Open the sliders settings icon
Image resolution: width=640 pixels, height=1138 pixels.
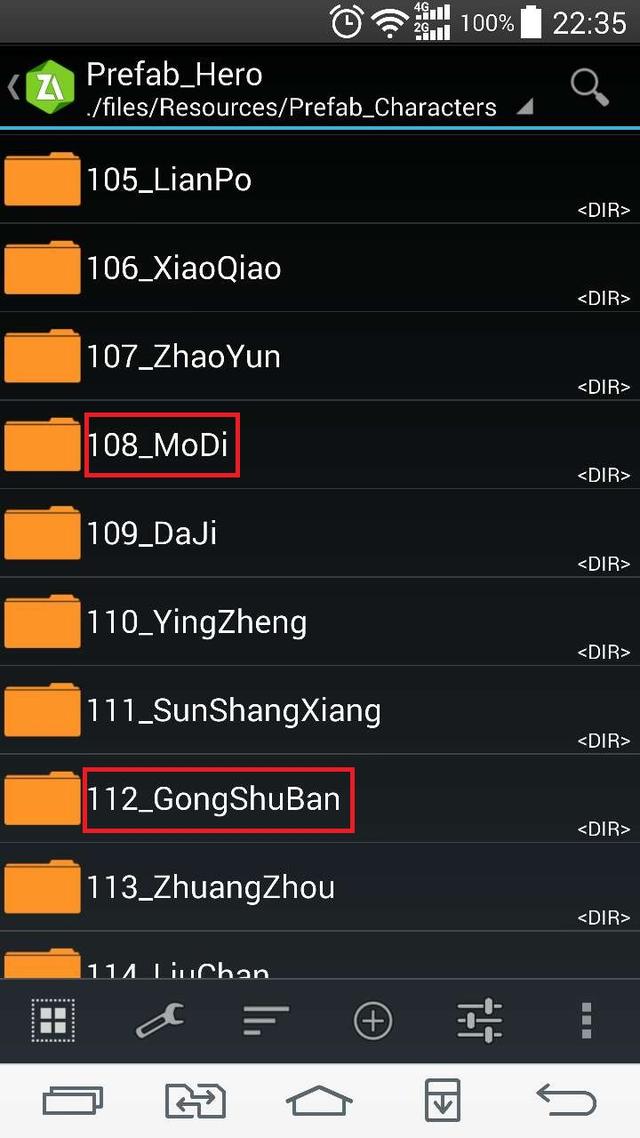(479, 1021)
